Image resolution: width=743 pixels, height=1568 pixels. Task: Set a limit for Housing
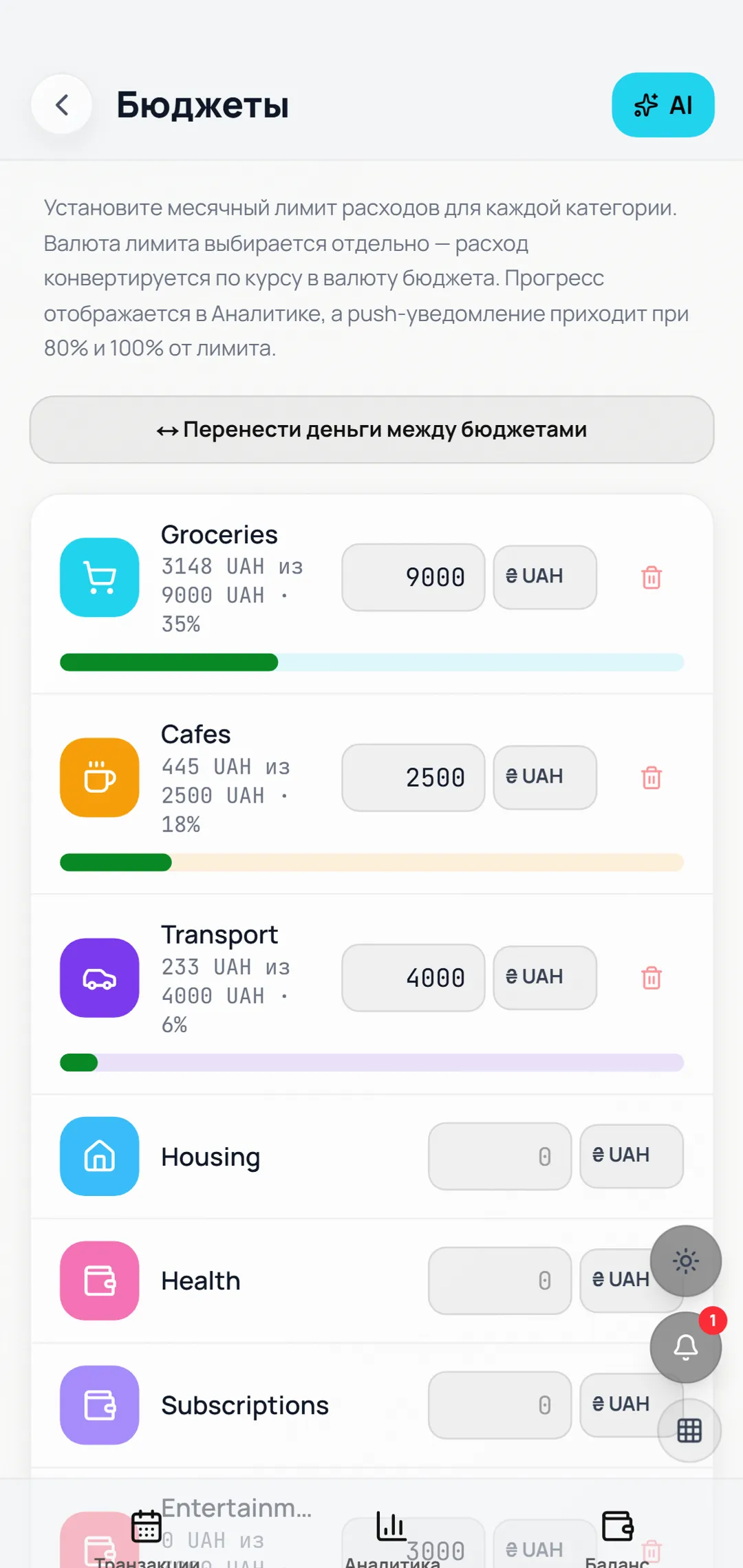(x=500, y=1156)
